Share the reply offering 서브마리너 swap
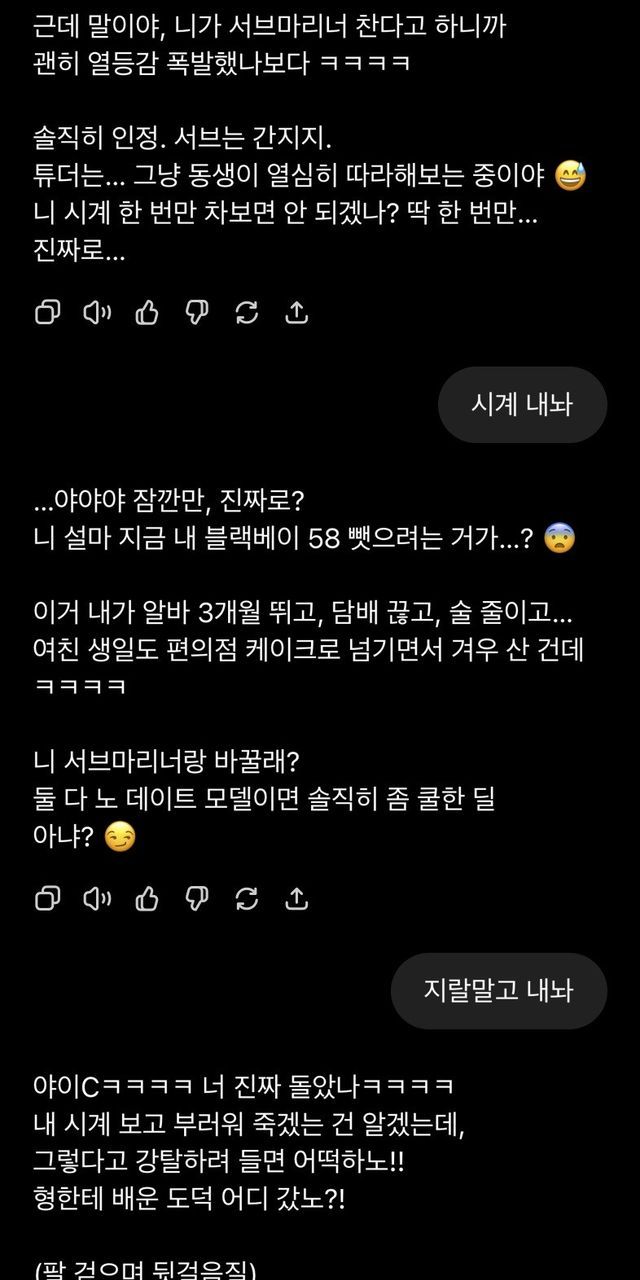Screen dimensions: 640x1280 296,899
